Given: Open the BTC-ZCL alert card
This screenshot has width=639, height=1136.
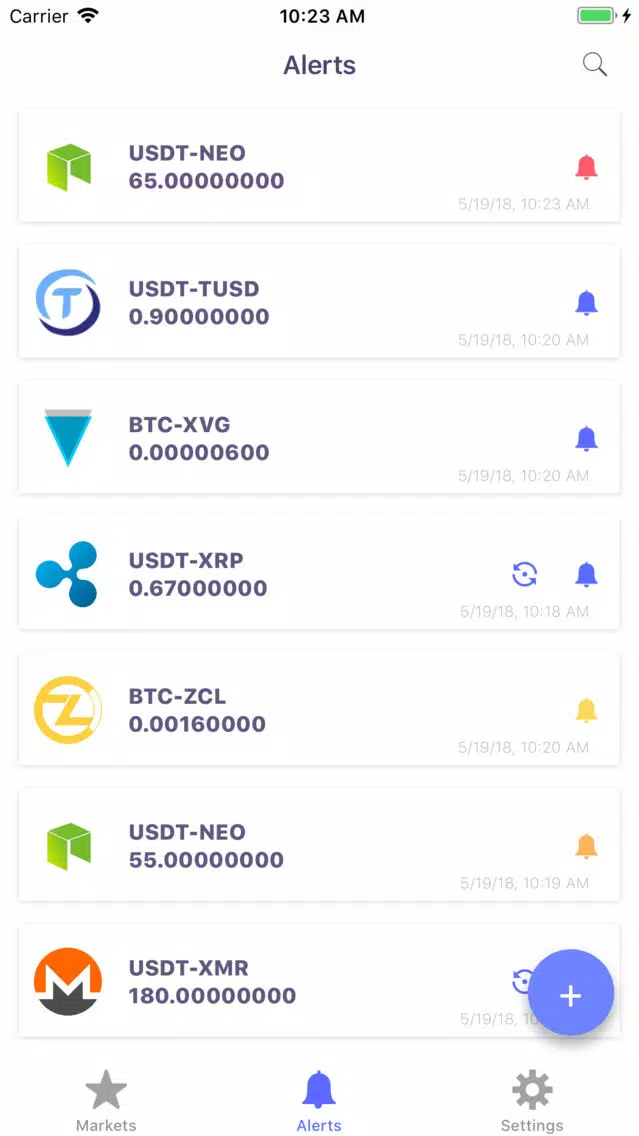Looking at the screenshot, I should pos(319,709).
